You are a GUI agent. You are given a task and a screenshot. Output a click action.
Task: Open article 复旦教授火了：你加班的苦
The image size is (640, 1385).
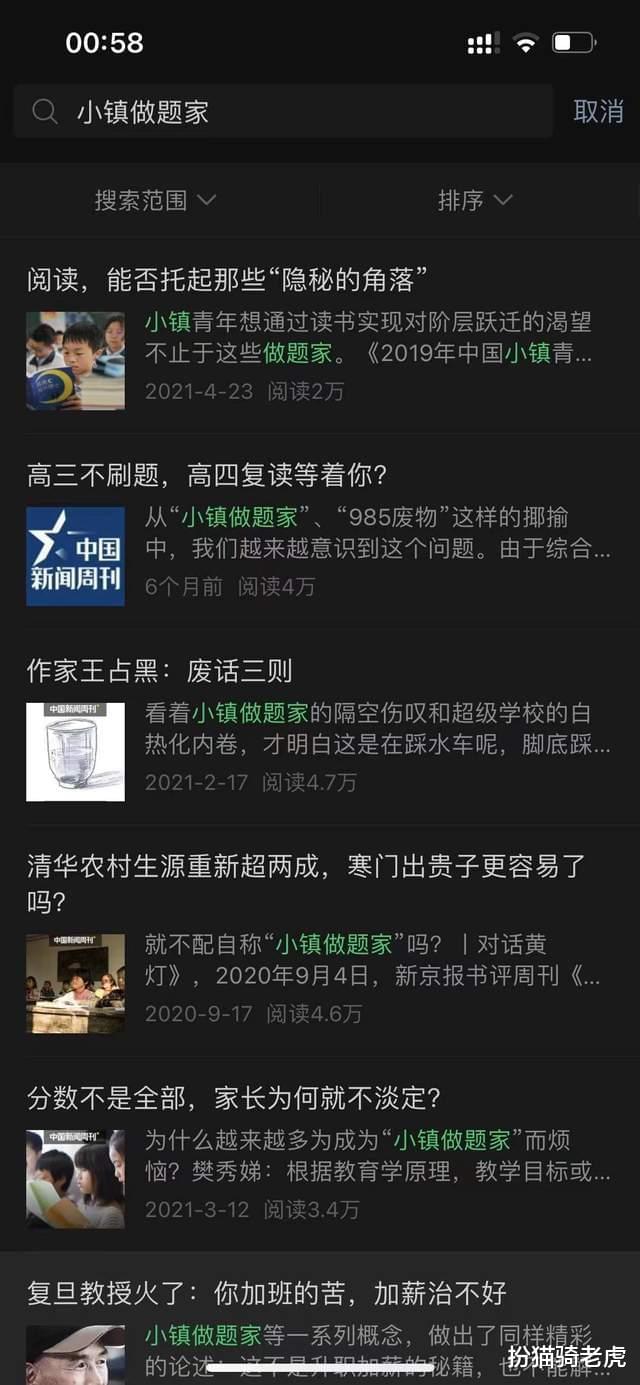267,1293
